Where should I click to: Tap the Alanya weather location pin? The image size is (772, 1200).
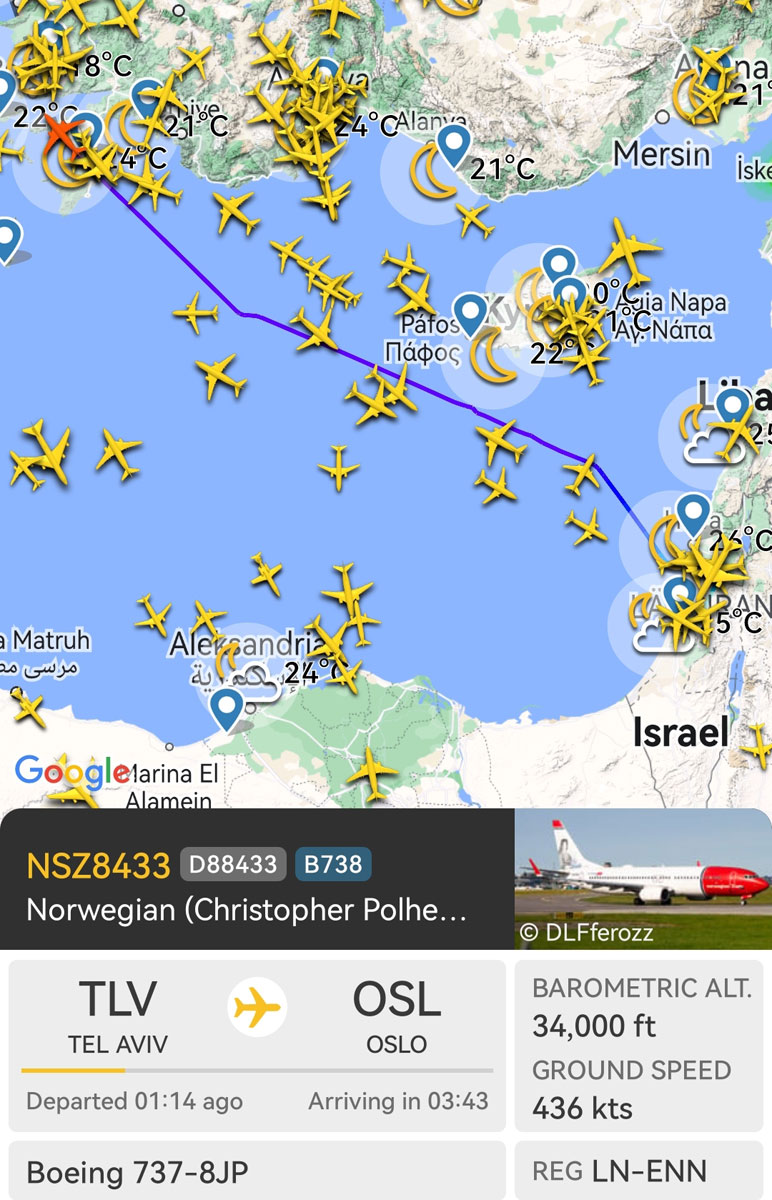point(453,144)
